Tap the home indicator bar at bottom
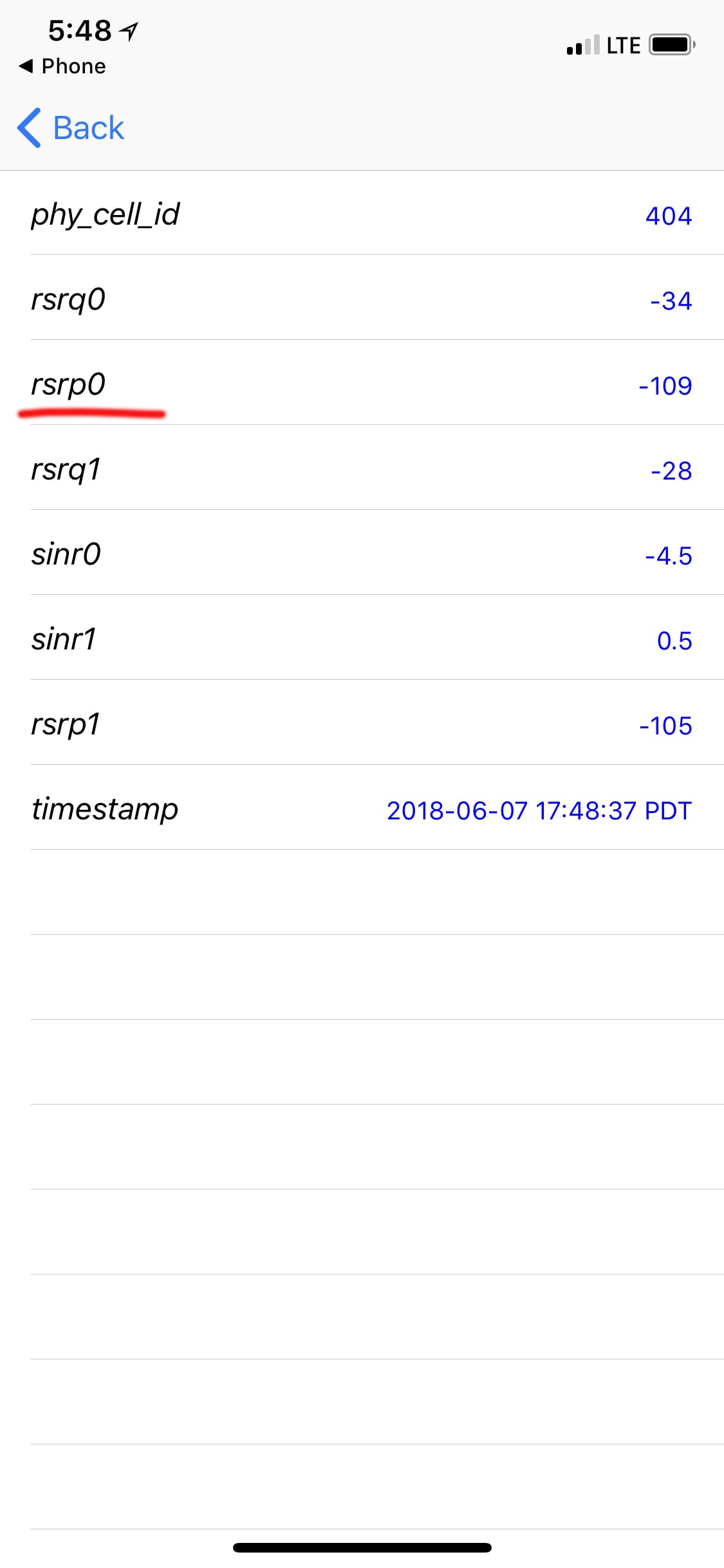The width and height of the screenshot is (724, 1568). (x=362, y=1549)
